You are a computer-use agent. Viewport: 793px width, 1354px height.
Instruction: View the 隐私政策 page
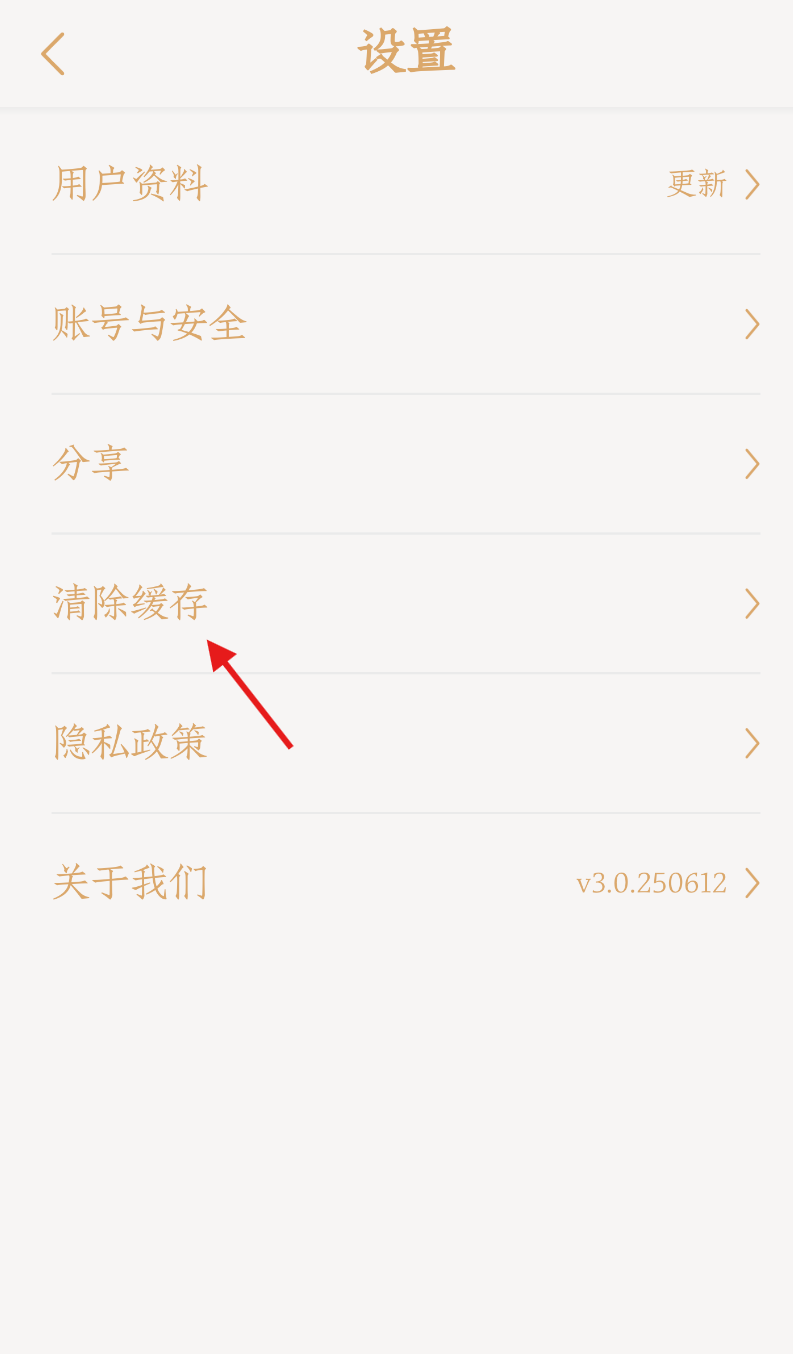406,743
